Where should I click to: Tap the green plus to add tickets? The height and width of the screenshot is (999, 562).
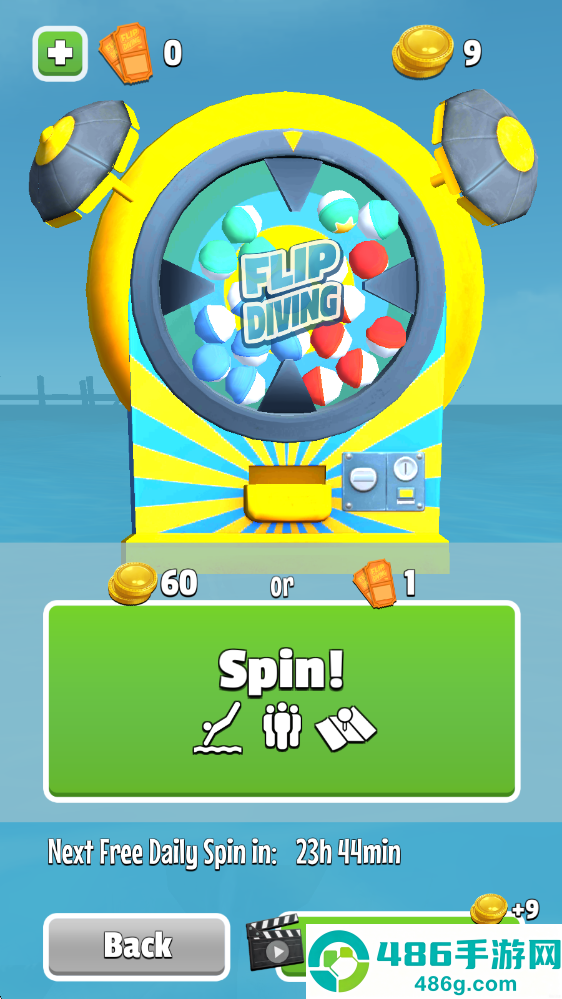click(60, 54)
